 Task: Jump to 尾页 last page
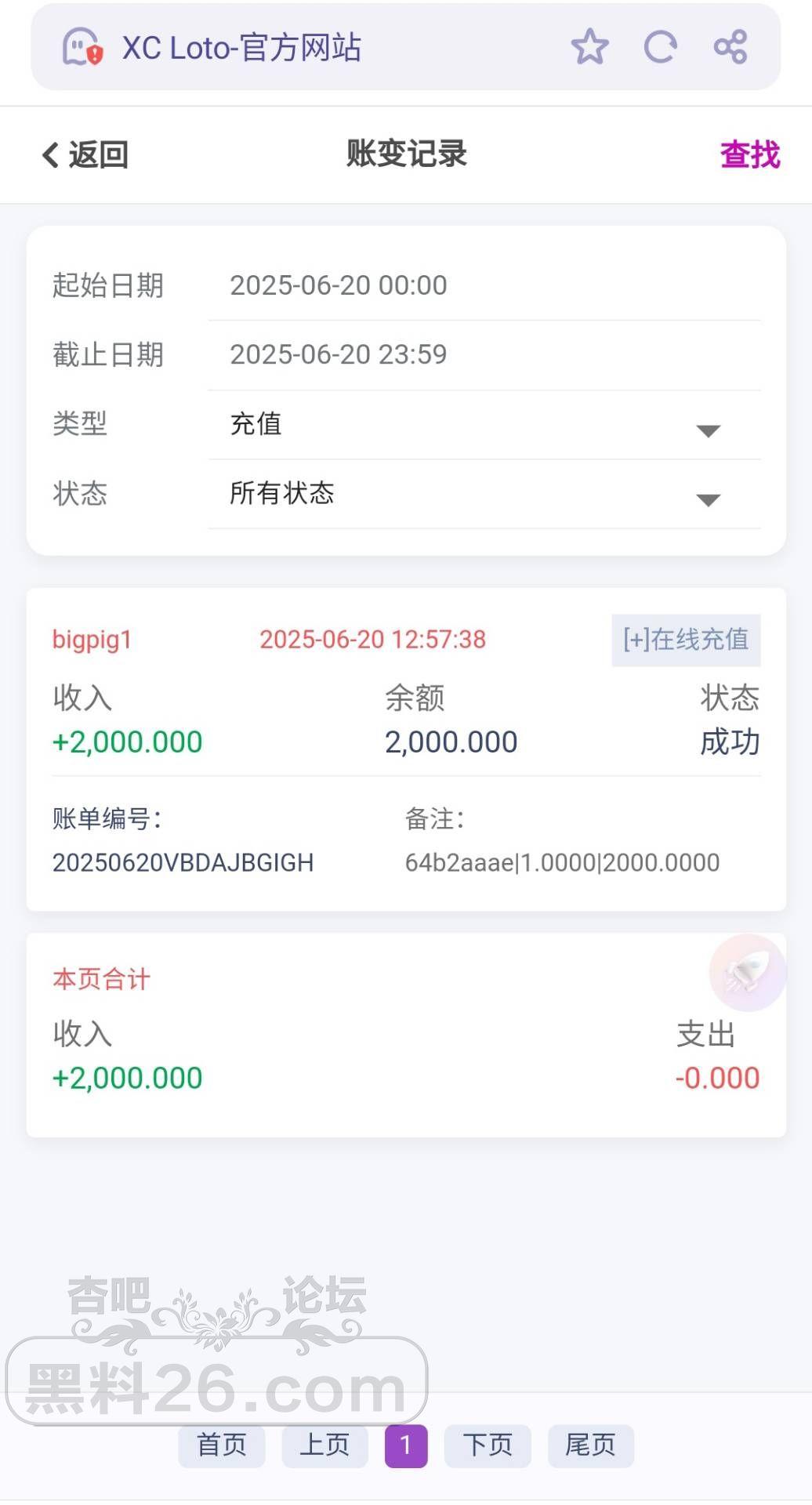coord(589,1445)
